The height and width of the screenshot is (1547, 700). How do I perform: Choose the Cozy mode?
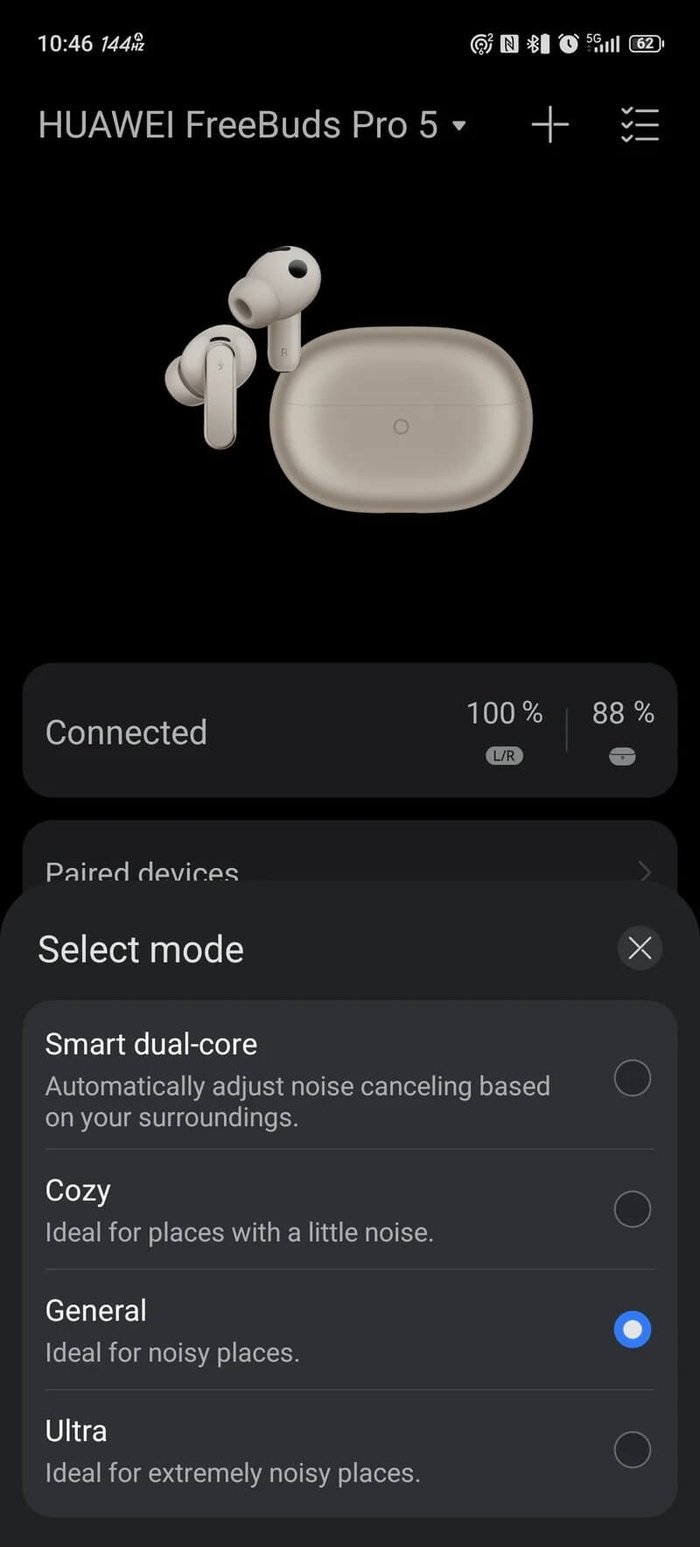tap(631, 1210)
